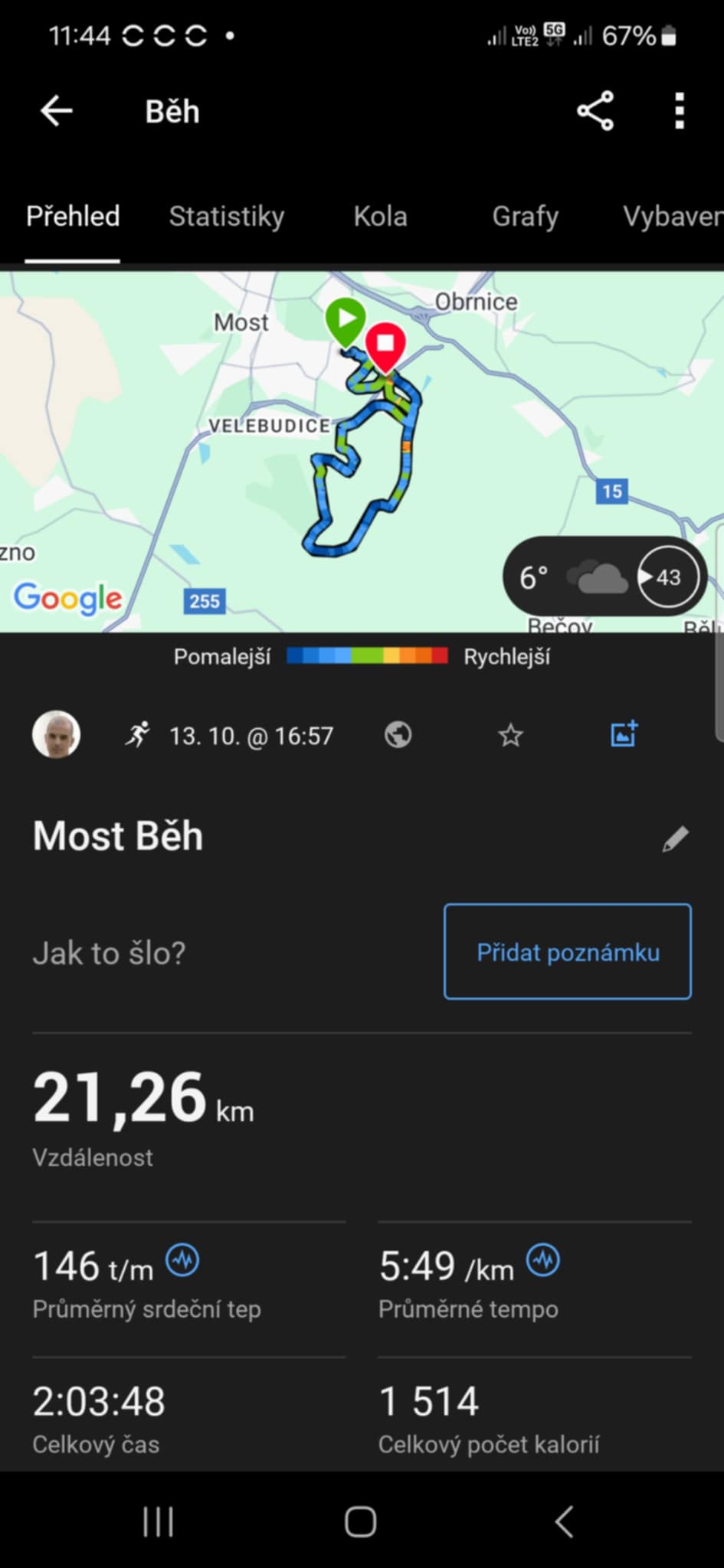Change privacy via the globe icon
Screen dimensions: 724x1568
pyautogui.click(x=398, y=735)
